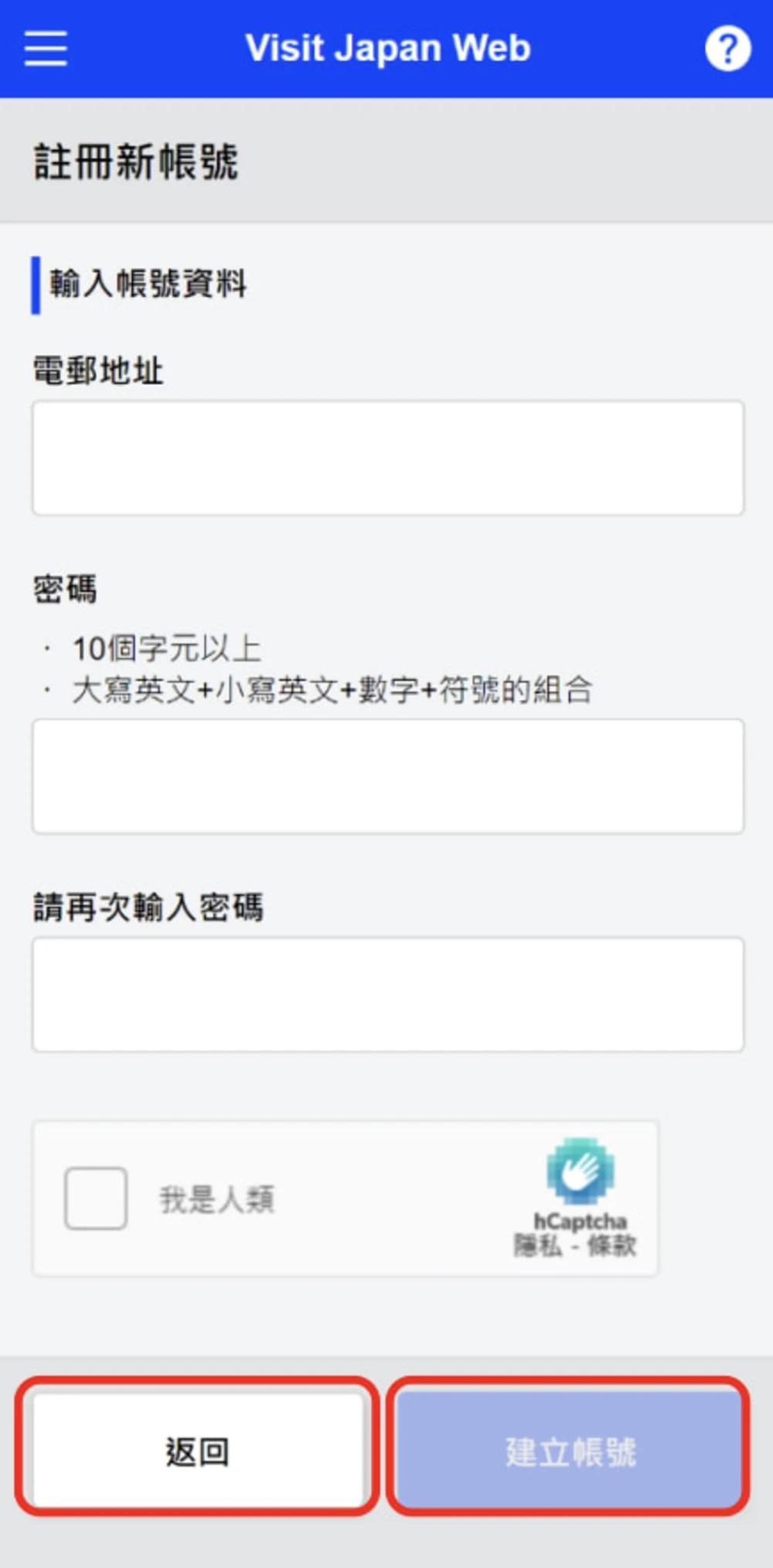Tap 建立帳號 to create the account

point(570,1451)
